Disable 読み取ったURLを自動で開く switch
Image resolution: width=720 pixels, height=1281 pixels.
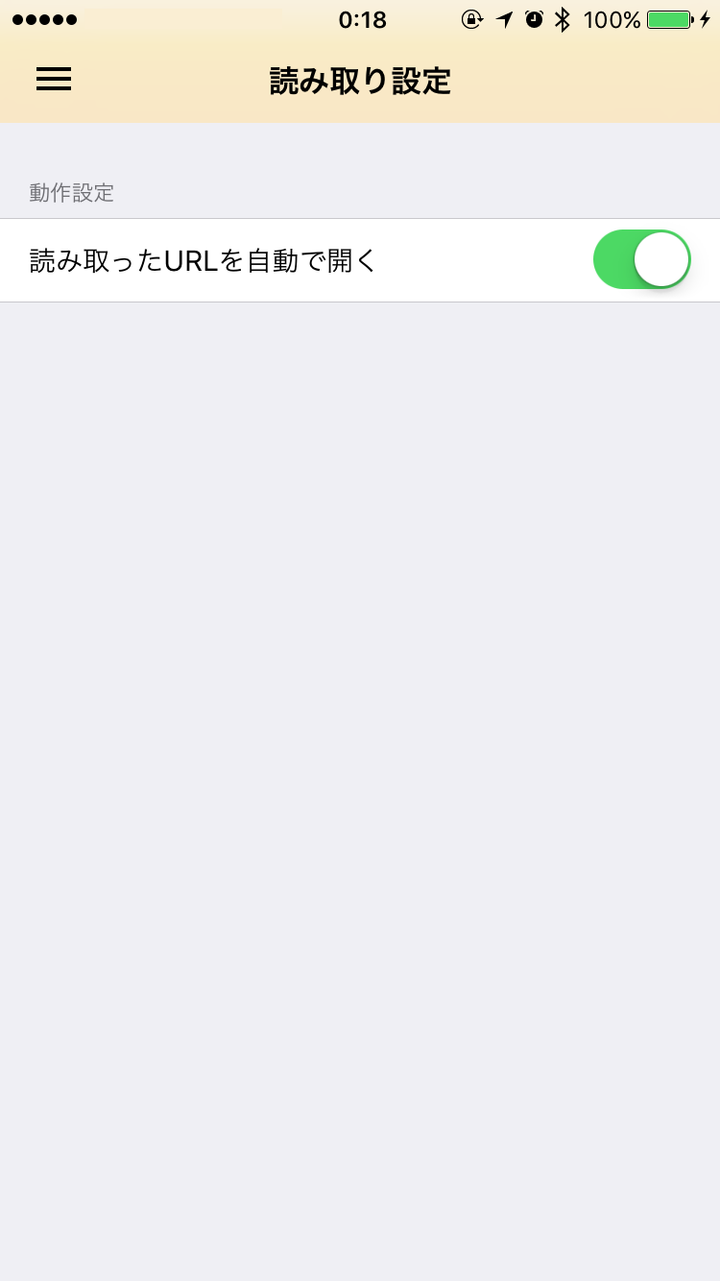coord(641,260)
